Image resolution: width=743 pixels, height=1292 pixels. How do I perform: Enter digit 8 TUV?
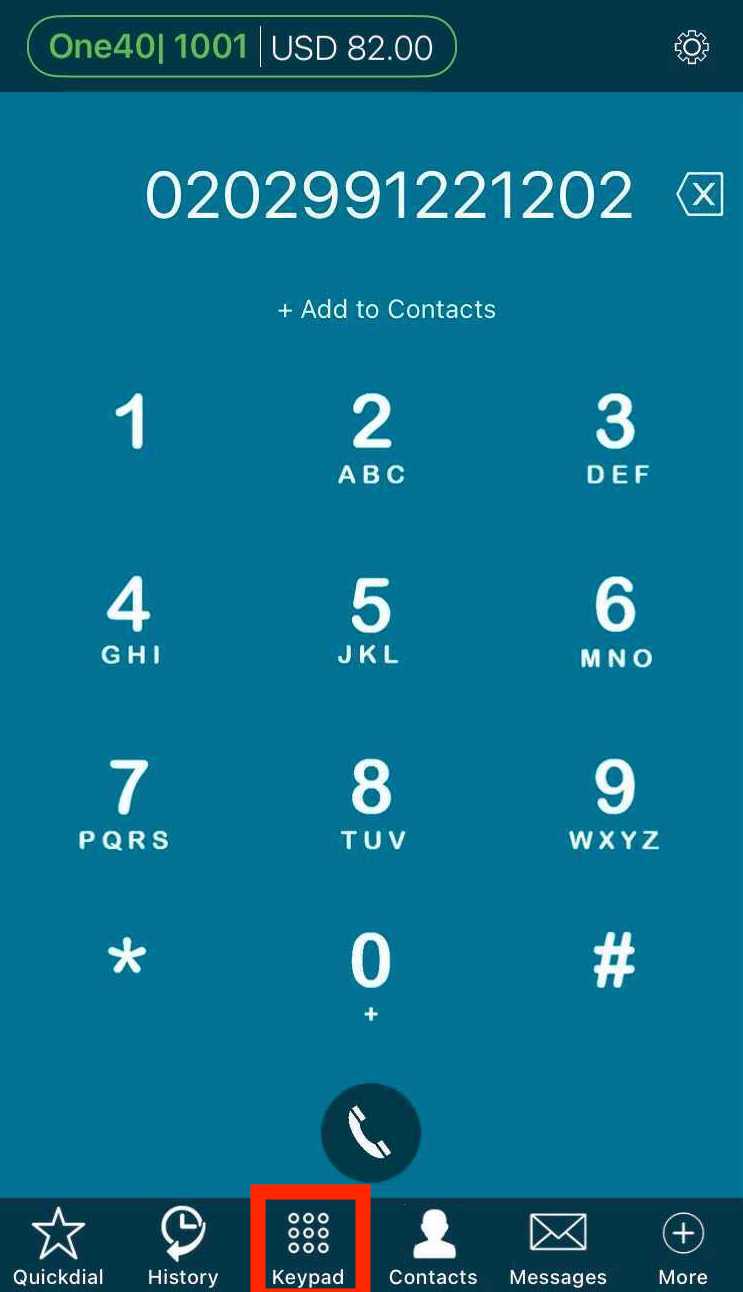tap(372, 804)
